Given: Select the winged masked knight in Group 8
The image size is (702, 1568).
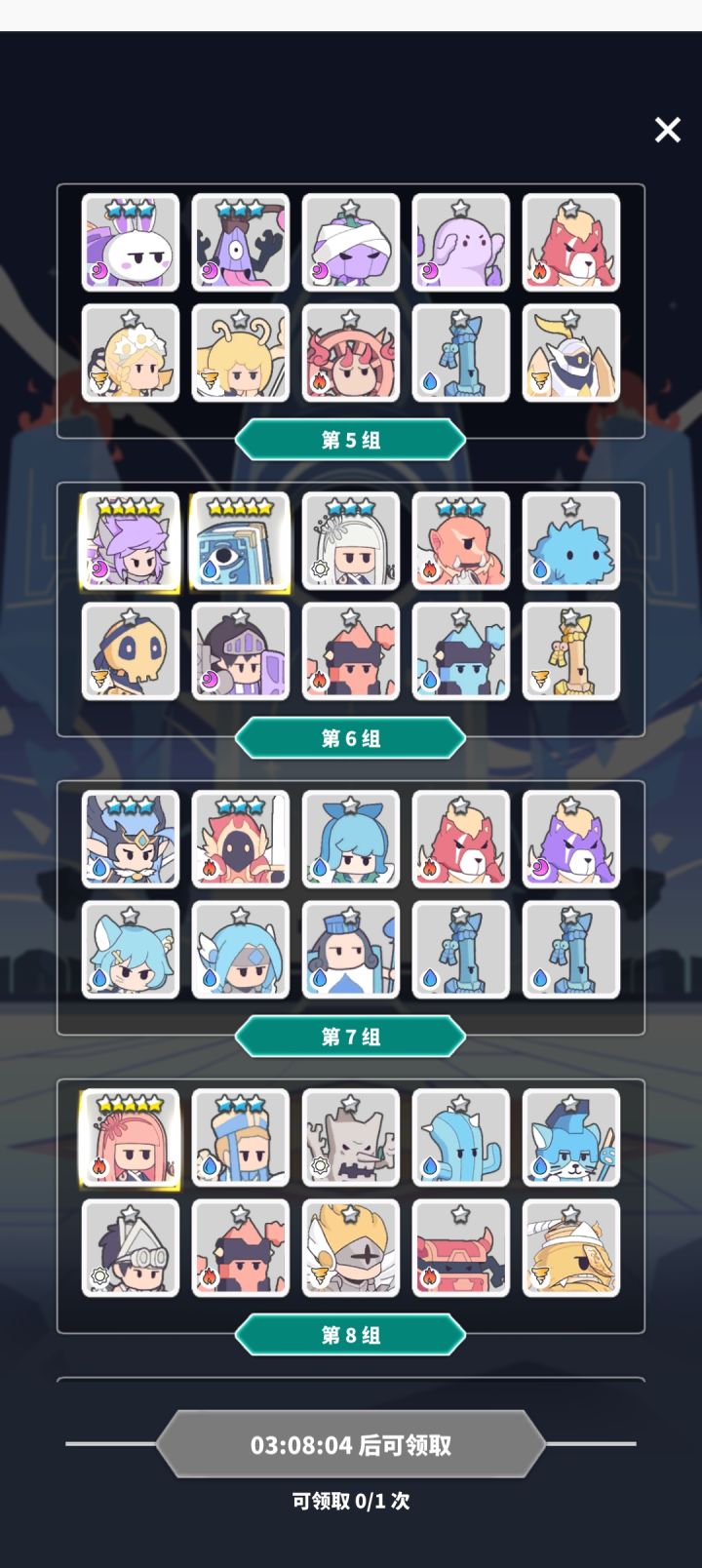Looking at the screenshot, I should pos(350,1246).
